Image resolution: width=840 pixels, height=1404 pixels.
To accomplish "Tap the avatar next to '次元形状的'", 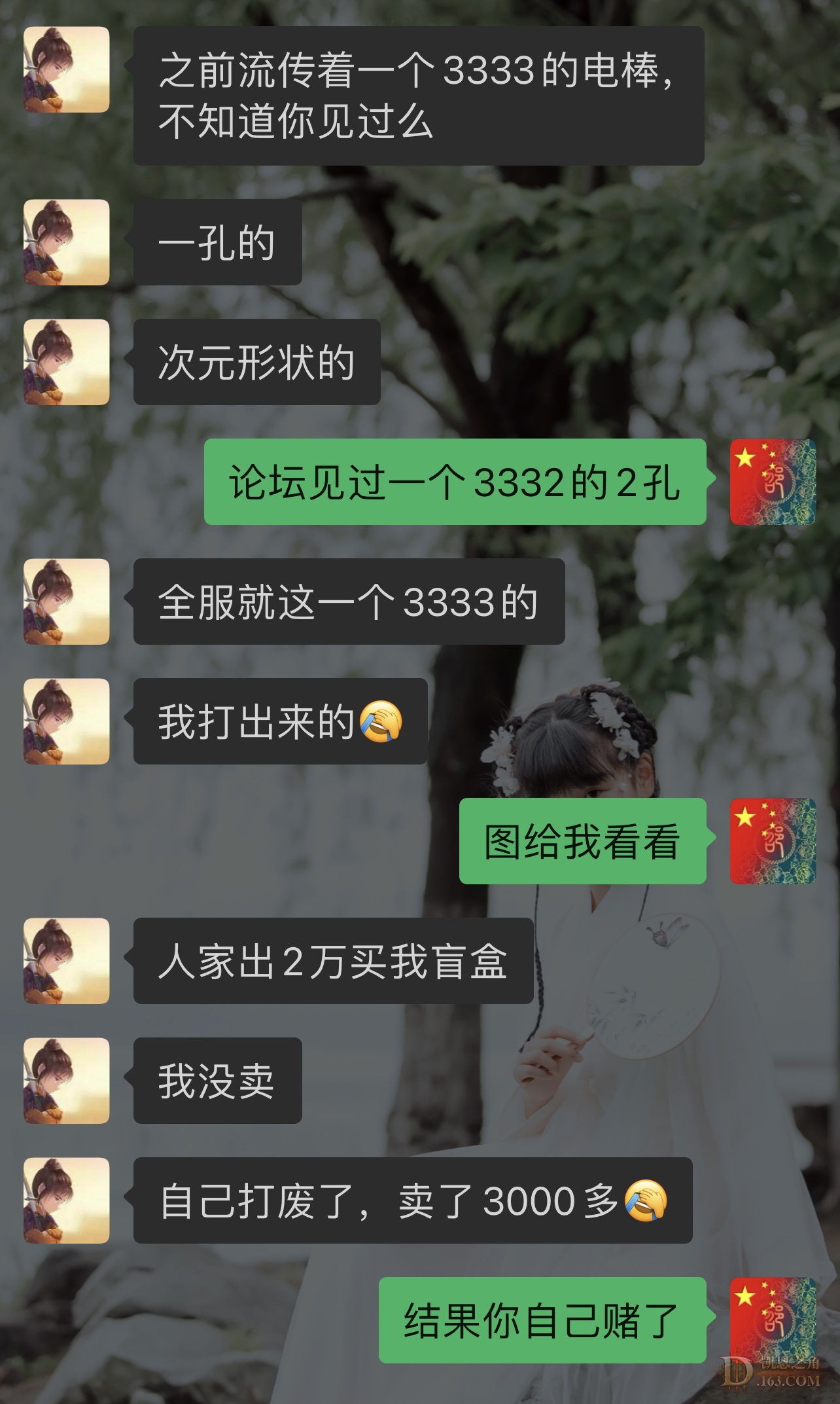I will pos(67,362).
